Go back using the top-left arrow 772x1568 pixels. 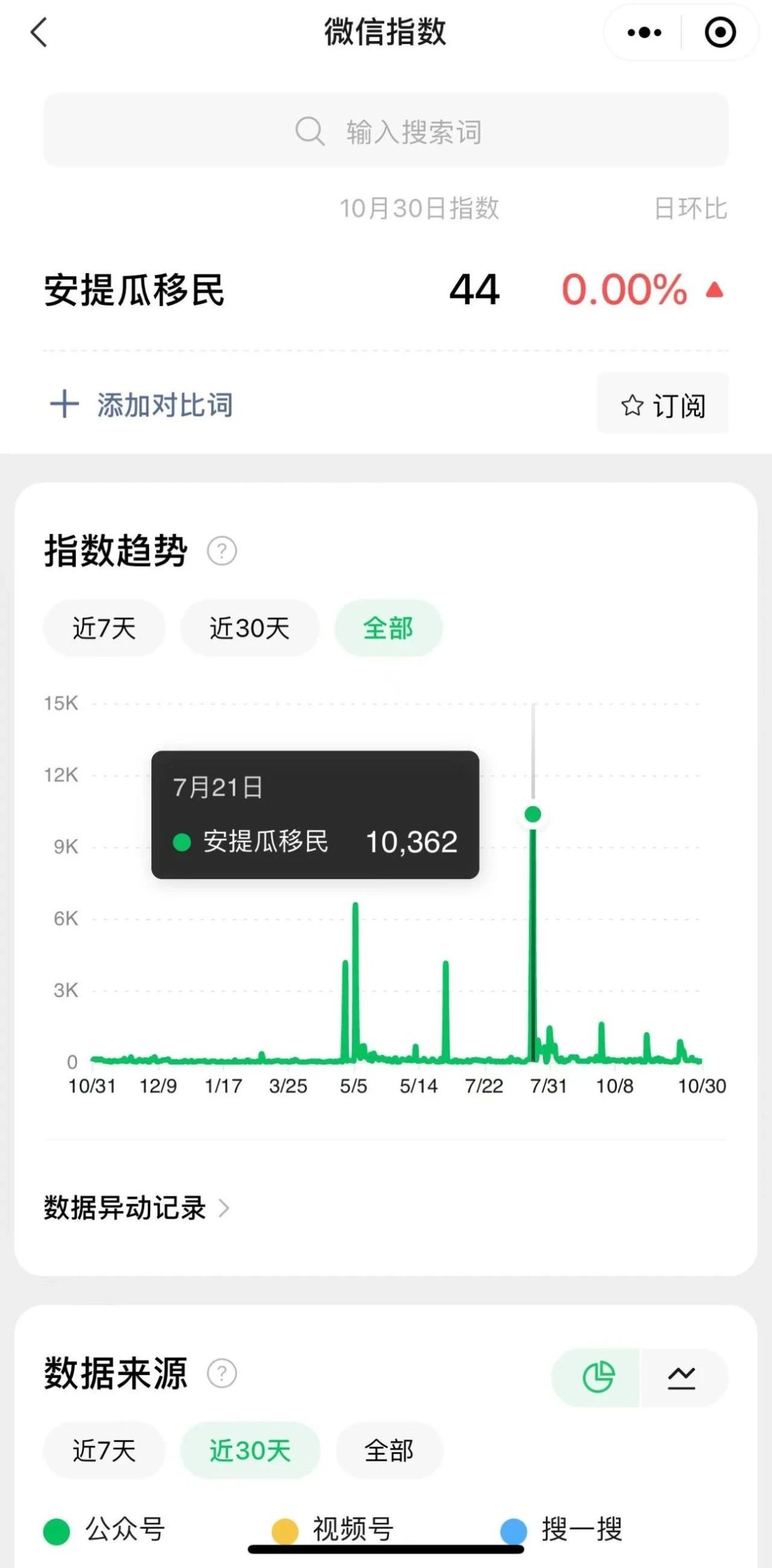point(39,32)
